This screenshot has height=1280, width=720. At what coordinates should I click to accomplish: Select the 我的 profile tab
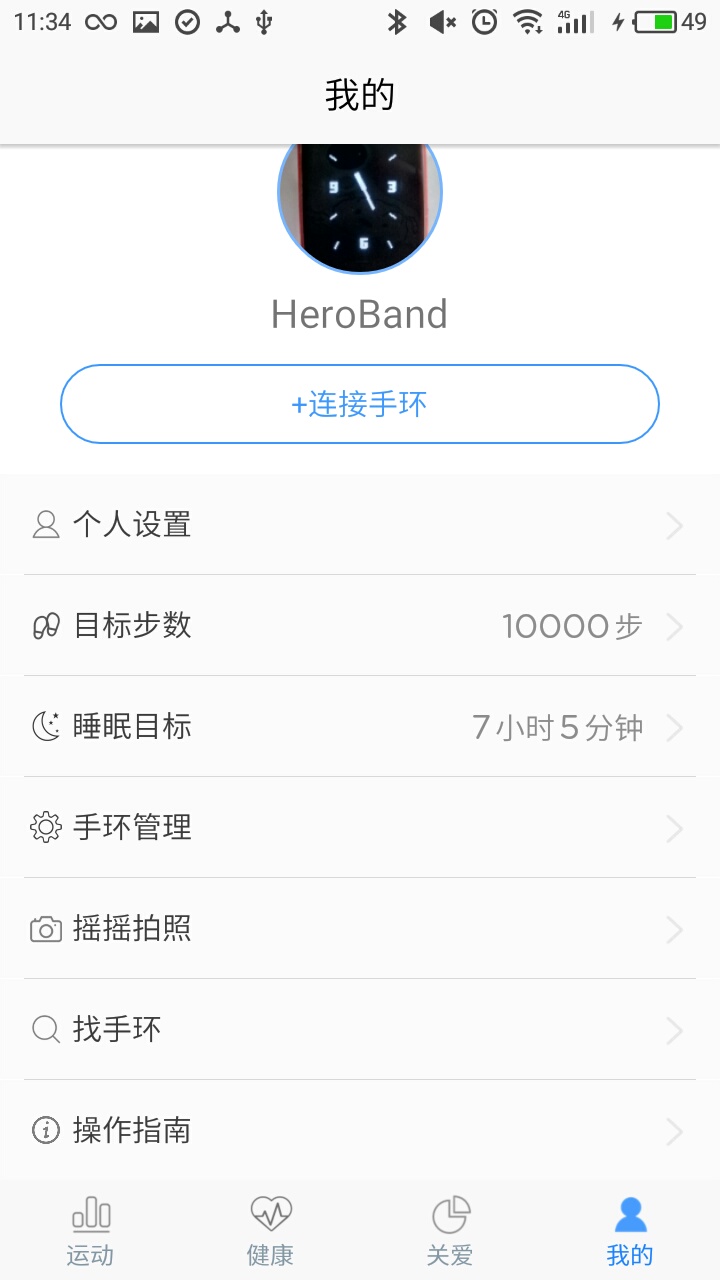[630, 1232]
